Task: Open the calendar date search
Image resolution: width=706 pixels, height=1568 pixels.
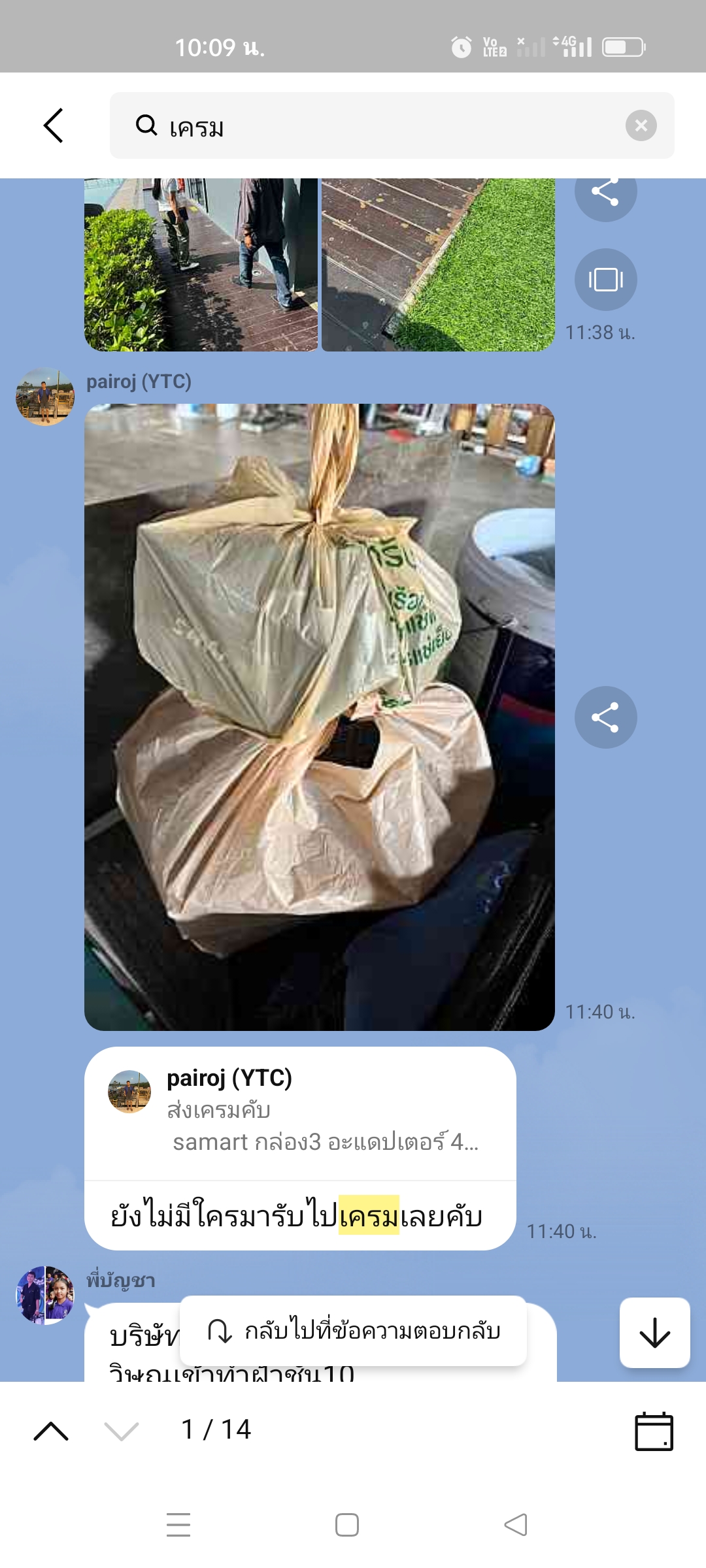Action: pos(654,1431)
